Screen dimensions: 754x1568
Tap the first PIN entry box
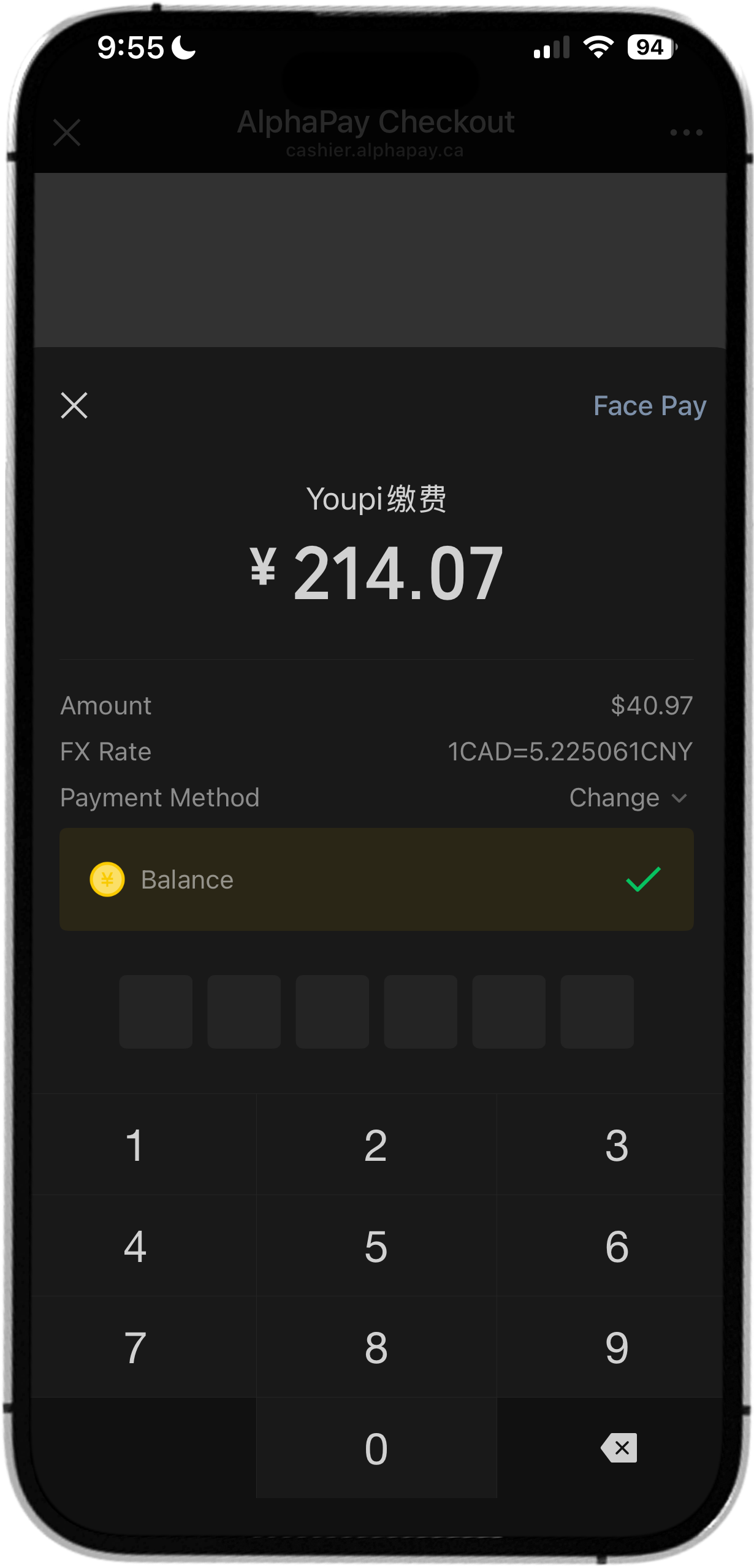click(x=156, y=1012)
